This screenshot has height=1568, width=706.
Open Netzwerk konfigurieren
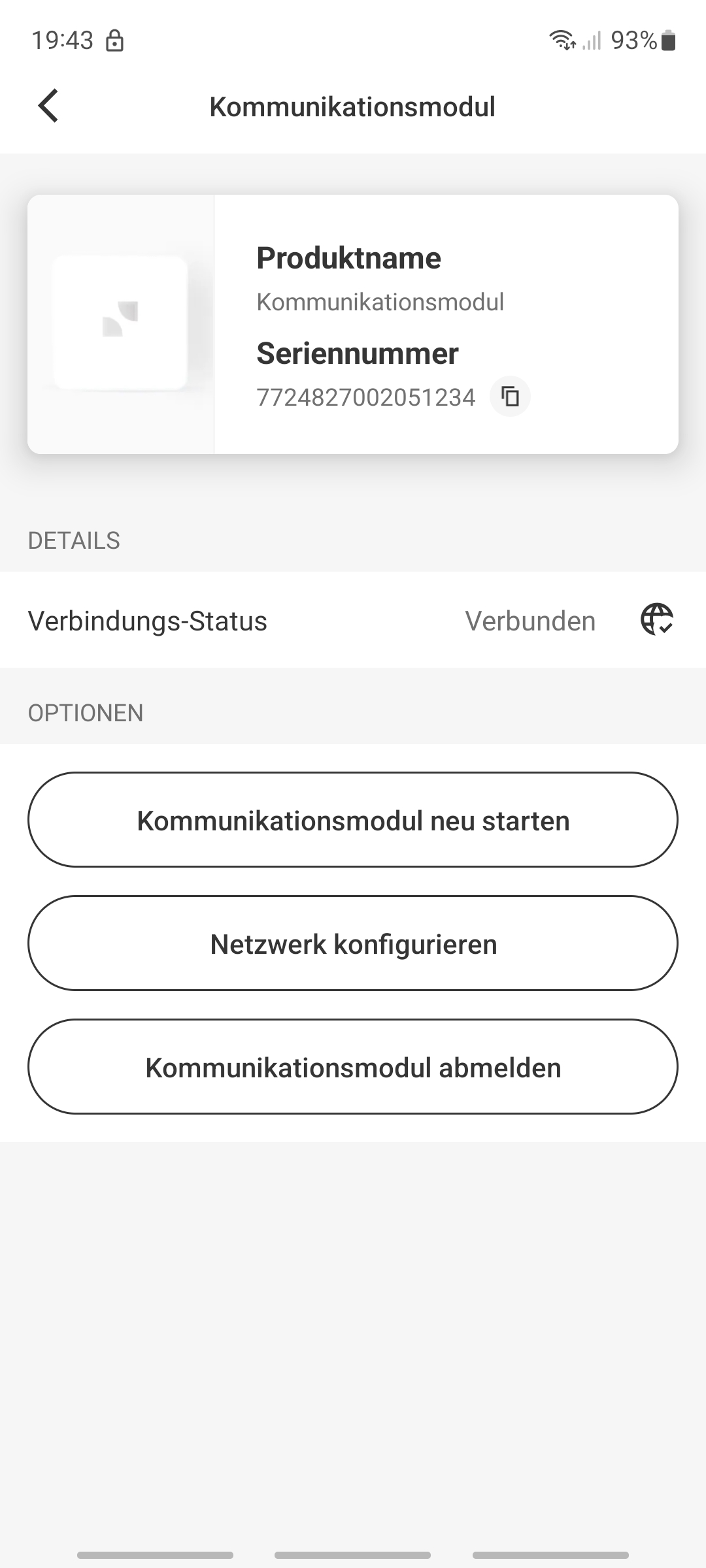(353, 943)
